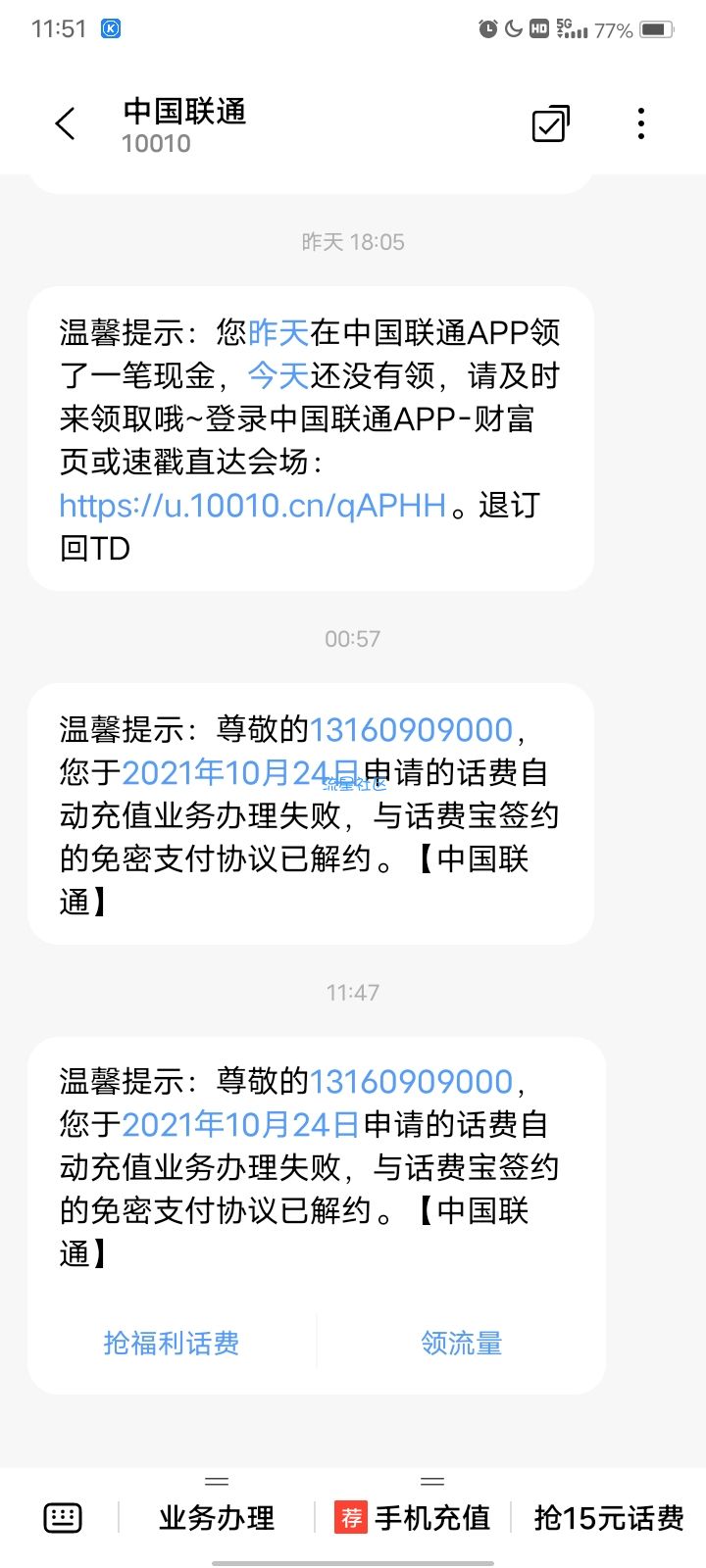Tap phone number 13160909000 in the 00:57 message

pos(412,730)
